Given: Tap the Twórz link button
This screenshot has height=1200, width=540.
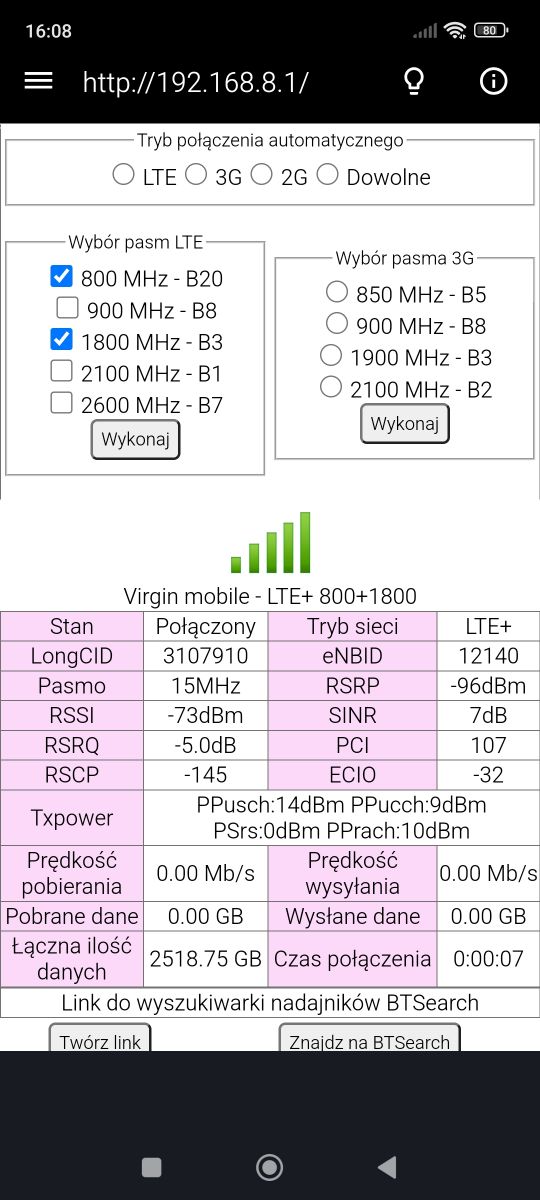Looking at the screenshot, I should (x=100, y=1038).
